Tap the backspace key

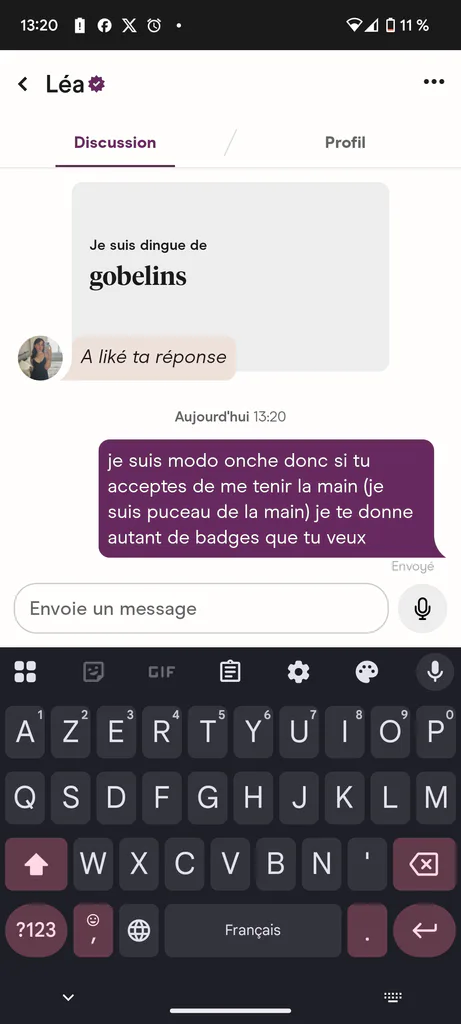[424, 865]
